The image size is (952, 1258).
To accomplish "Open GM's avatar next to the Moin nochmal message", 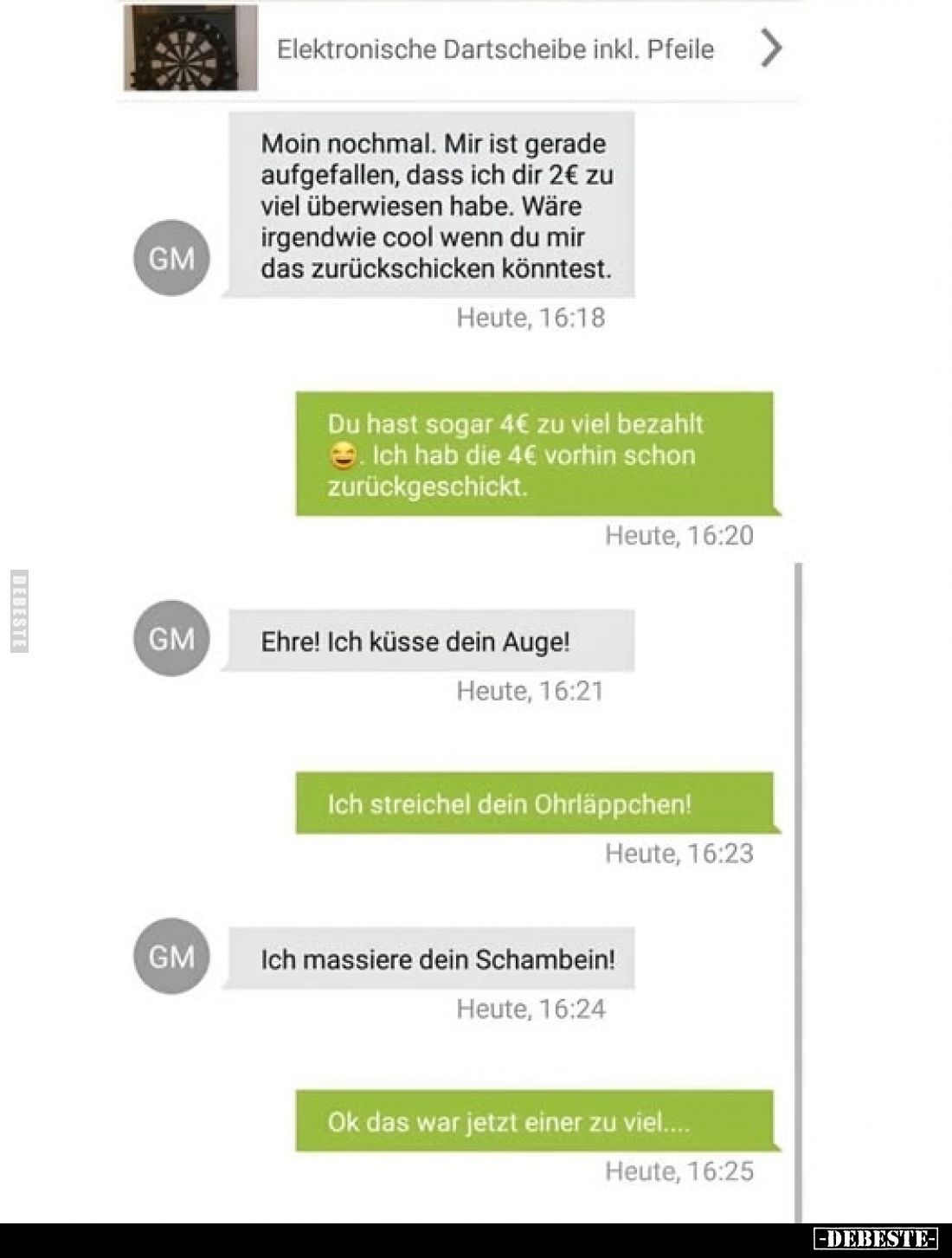I will tap(171, 258).
